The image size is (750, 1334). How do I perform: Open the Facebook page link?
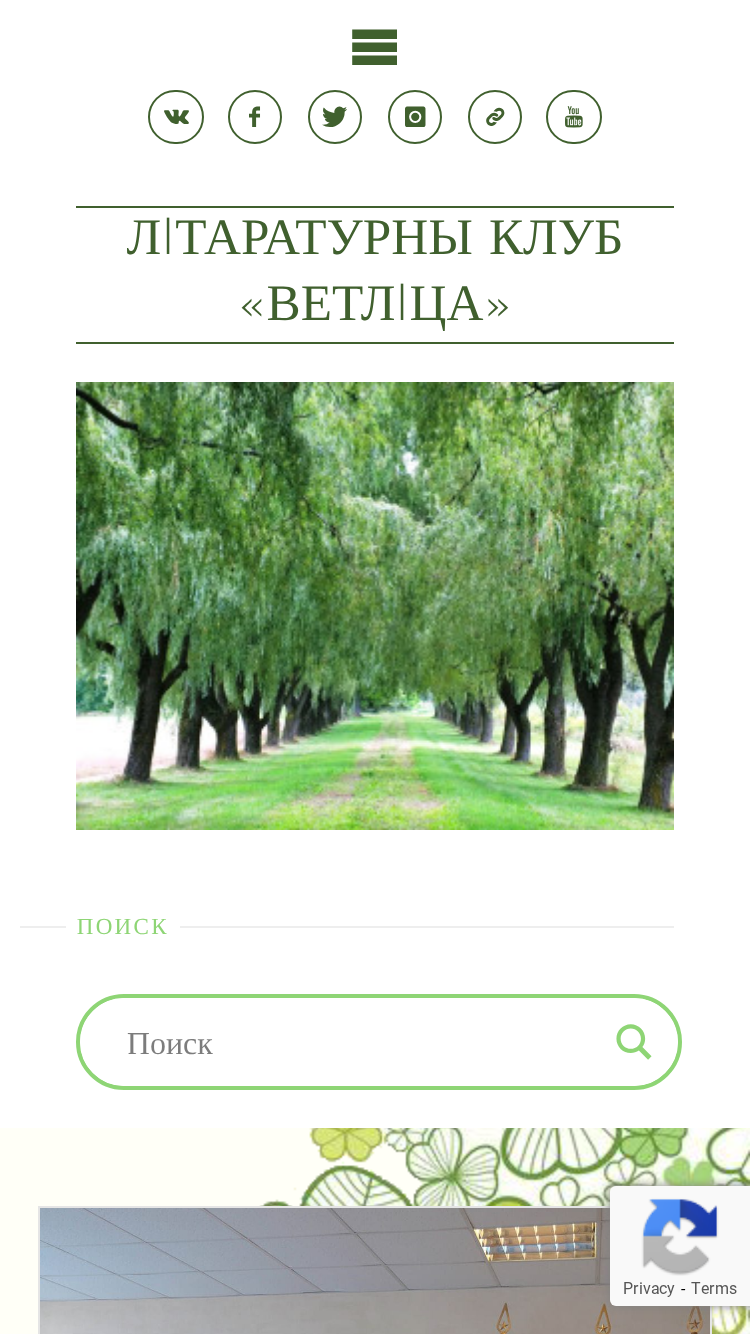pos(255,117)
